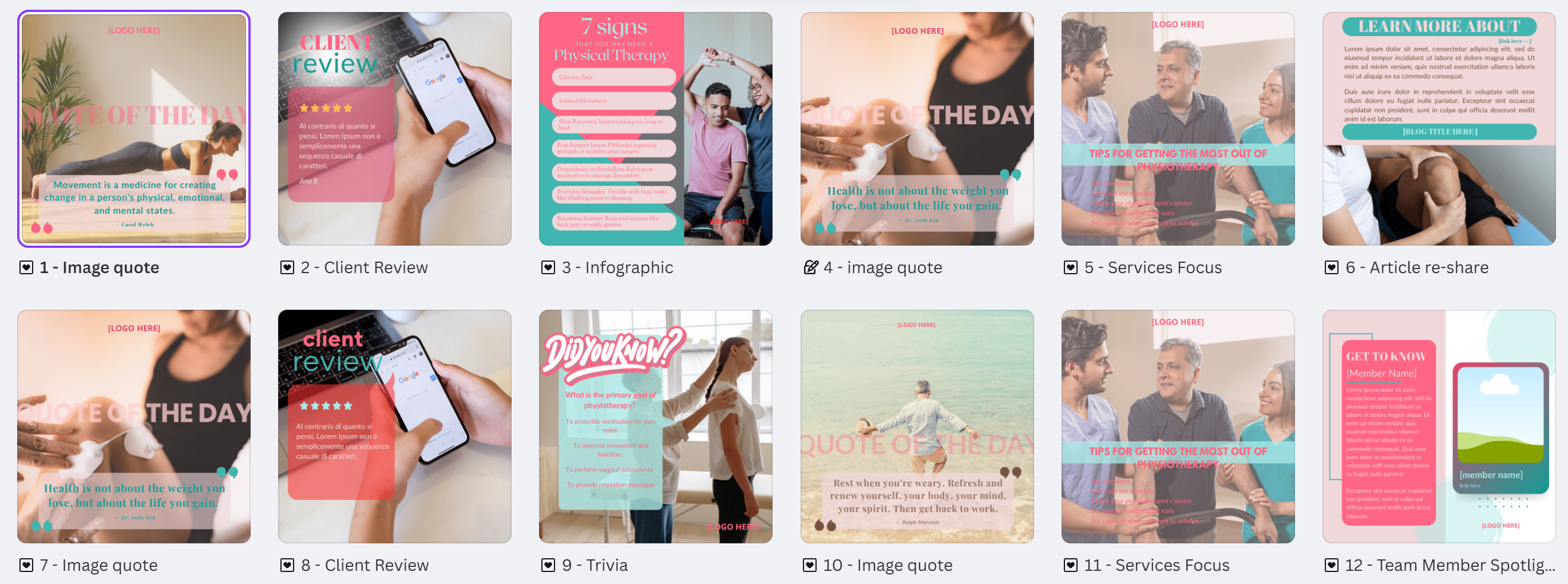Select the 8 - Client Review page
This screenshot has height=584, width=1568.
coord(394,427)
